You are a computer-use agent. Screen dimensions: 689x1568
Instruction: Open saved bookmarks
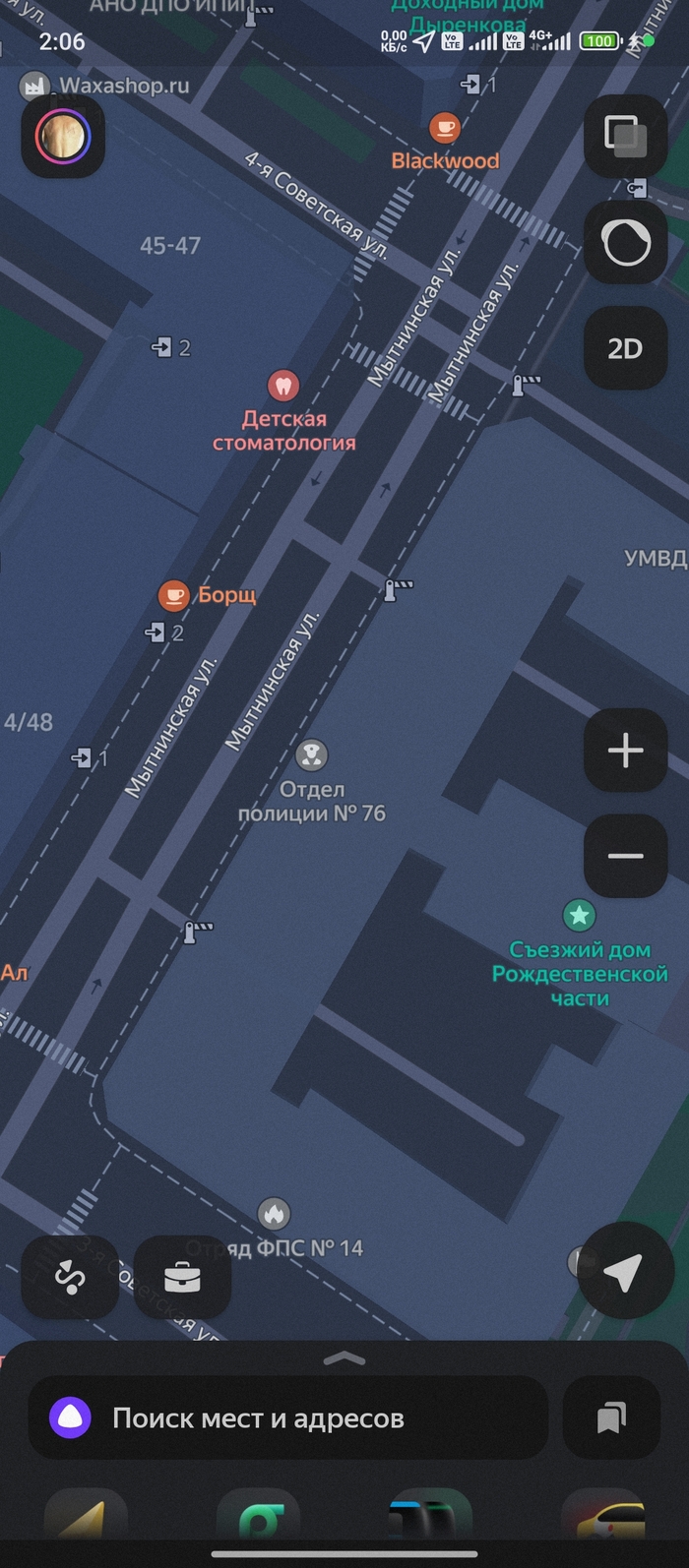tap(611, 1418)
